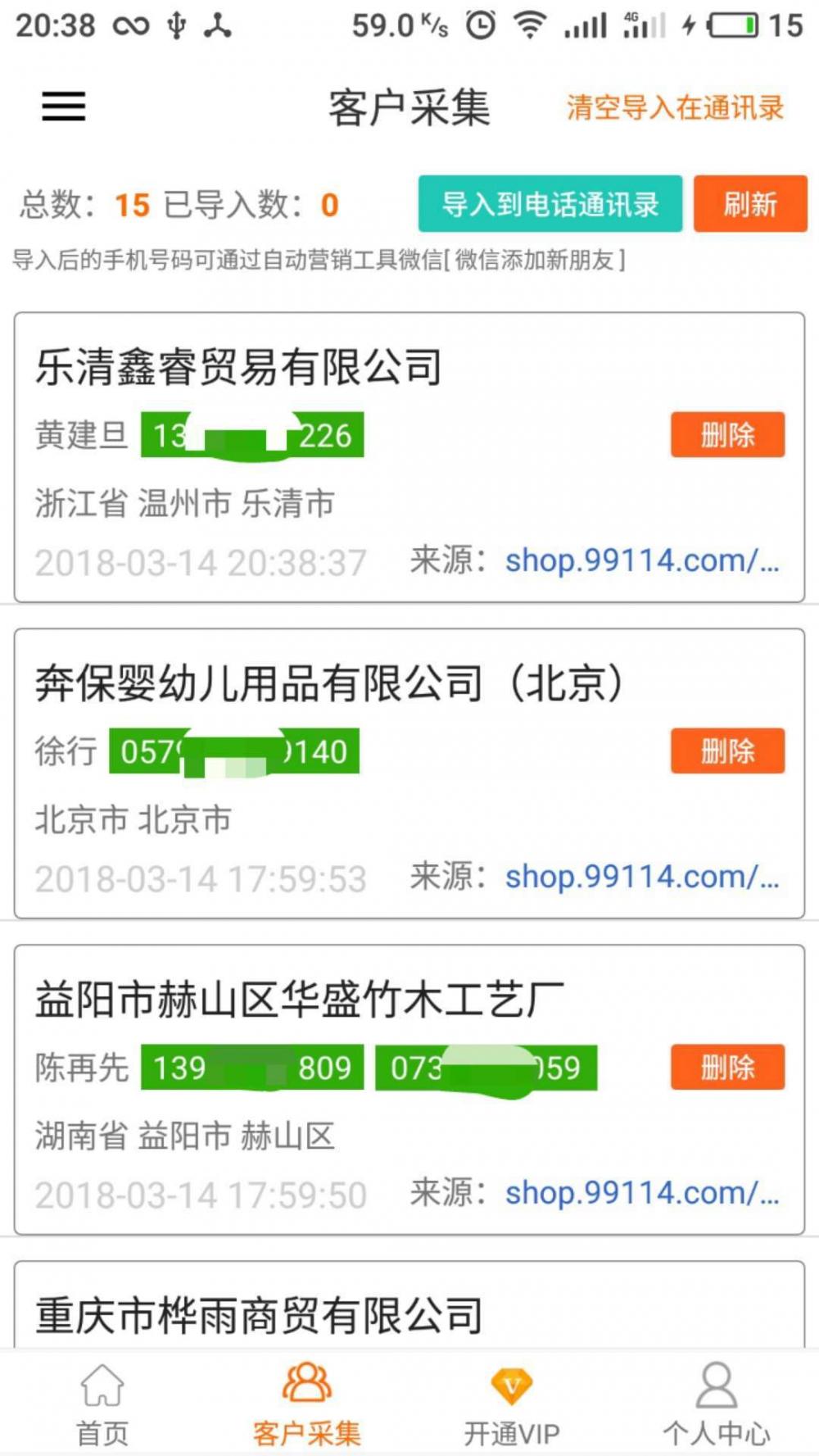The image size is (819, 1456).
Task: Tap 陈再先's landline number ending 59
Action: 486,1068
